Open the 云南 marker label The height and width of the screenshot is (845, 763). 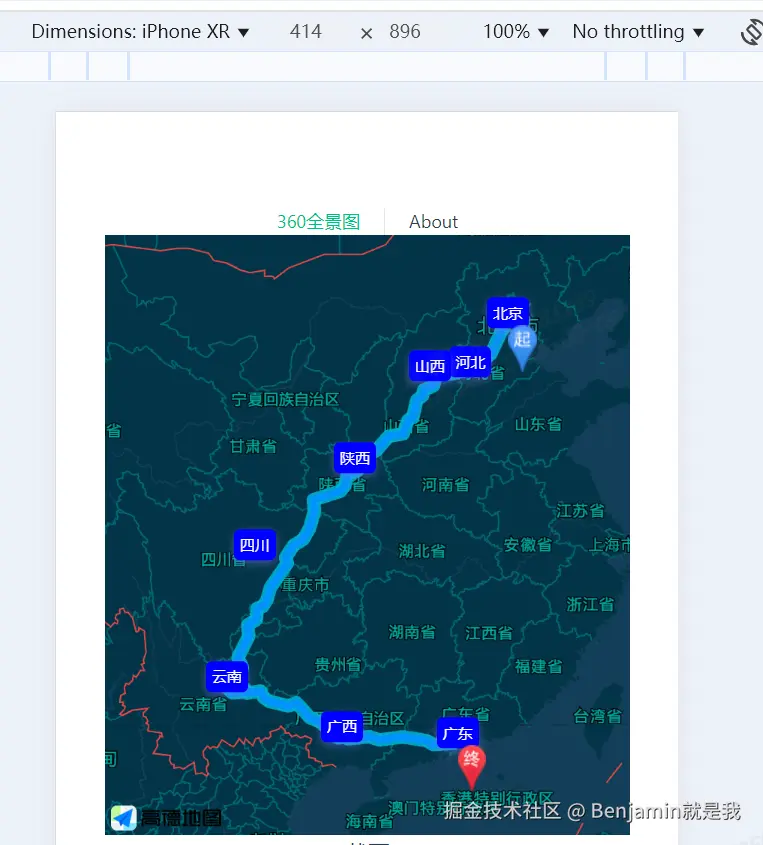(226, 677)
